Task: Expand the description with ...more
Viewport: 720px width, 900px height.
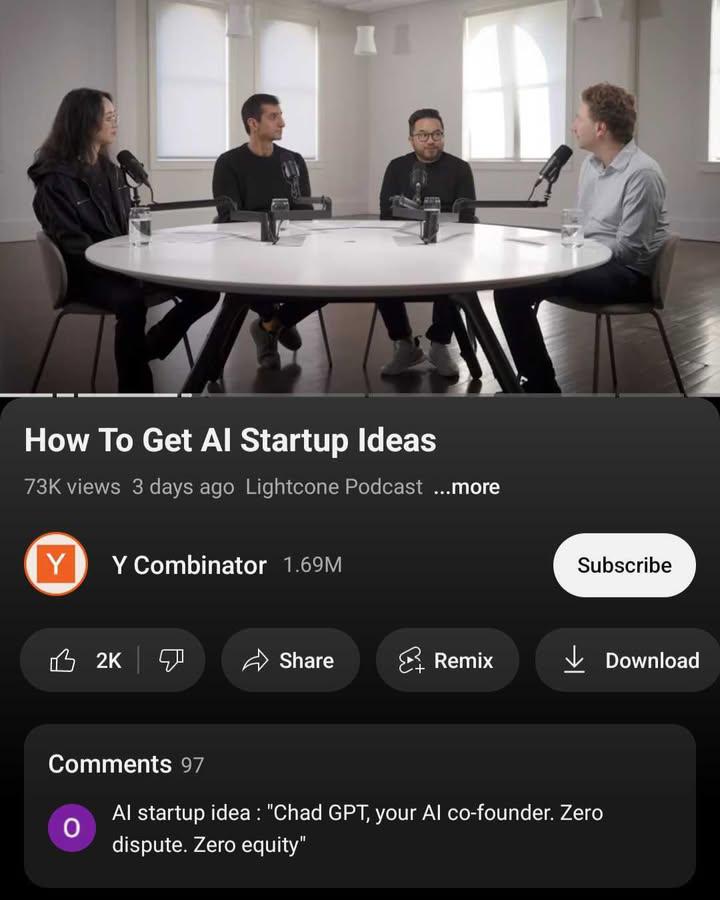Action: tap(467, 487)
